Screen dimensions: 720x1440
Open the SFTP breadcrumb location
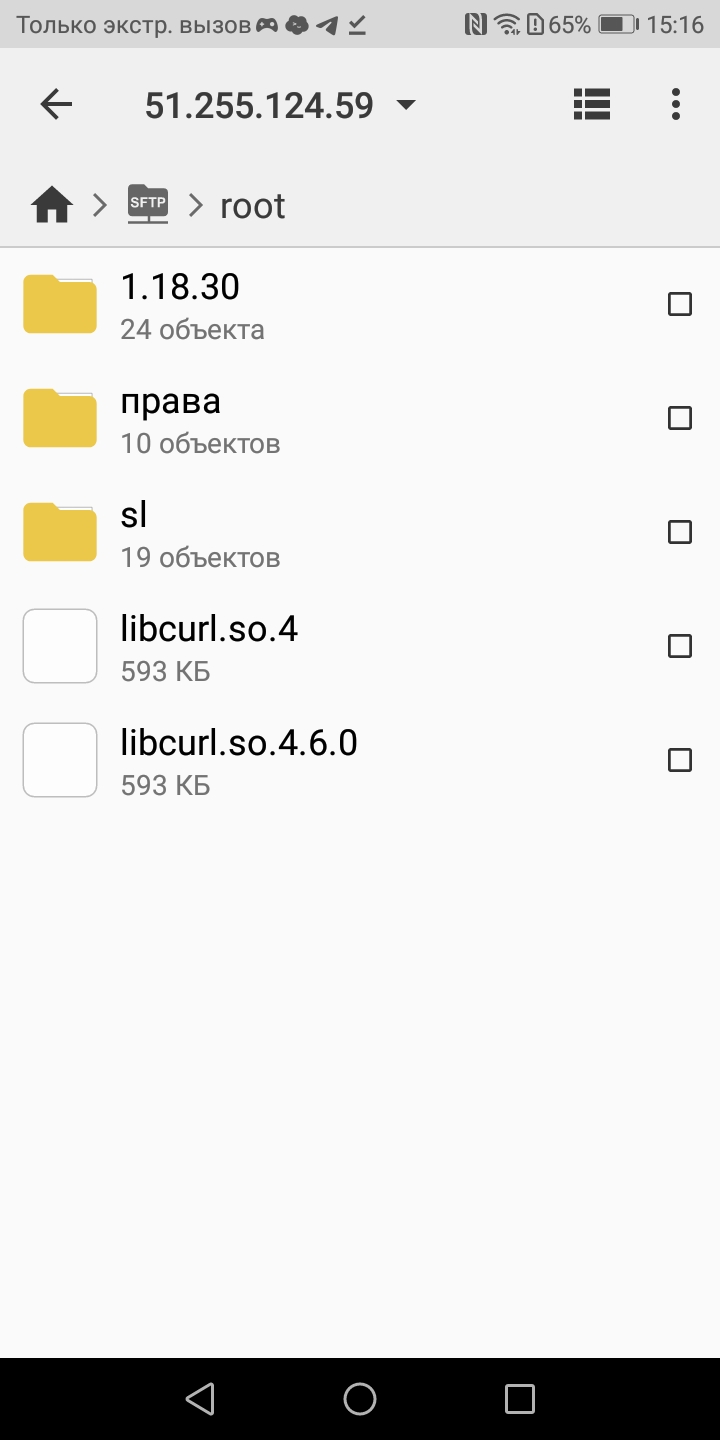click(x=148, y=205)
